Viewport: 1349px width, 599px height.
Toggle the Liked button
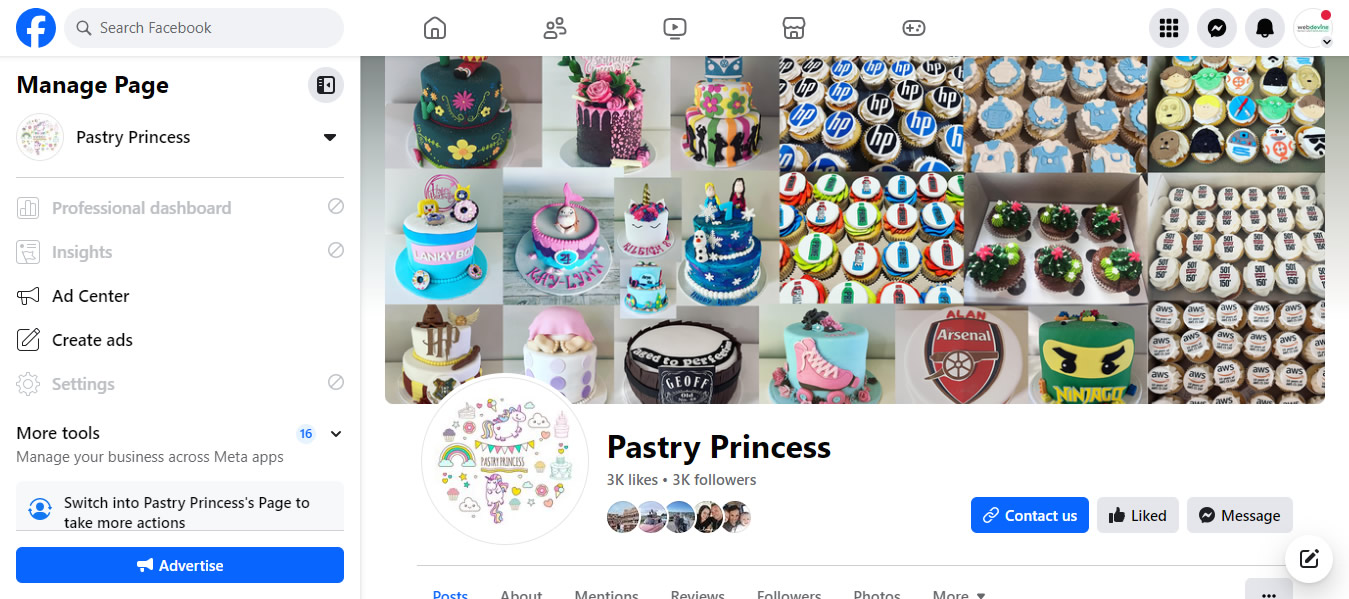(1138, 515)
